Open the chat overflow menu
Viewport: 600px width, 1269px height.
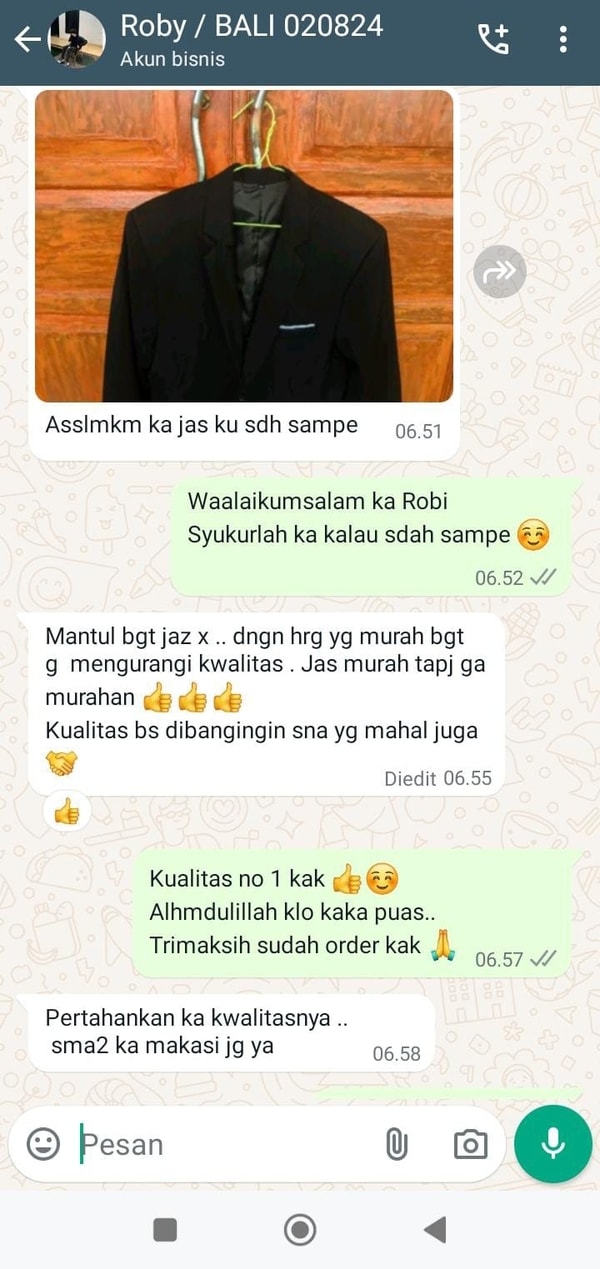[x=563, y=40]
